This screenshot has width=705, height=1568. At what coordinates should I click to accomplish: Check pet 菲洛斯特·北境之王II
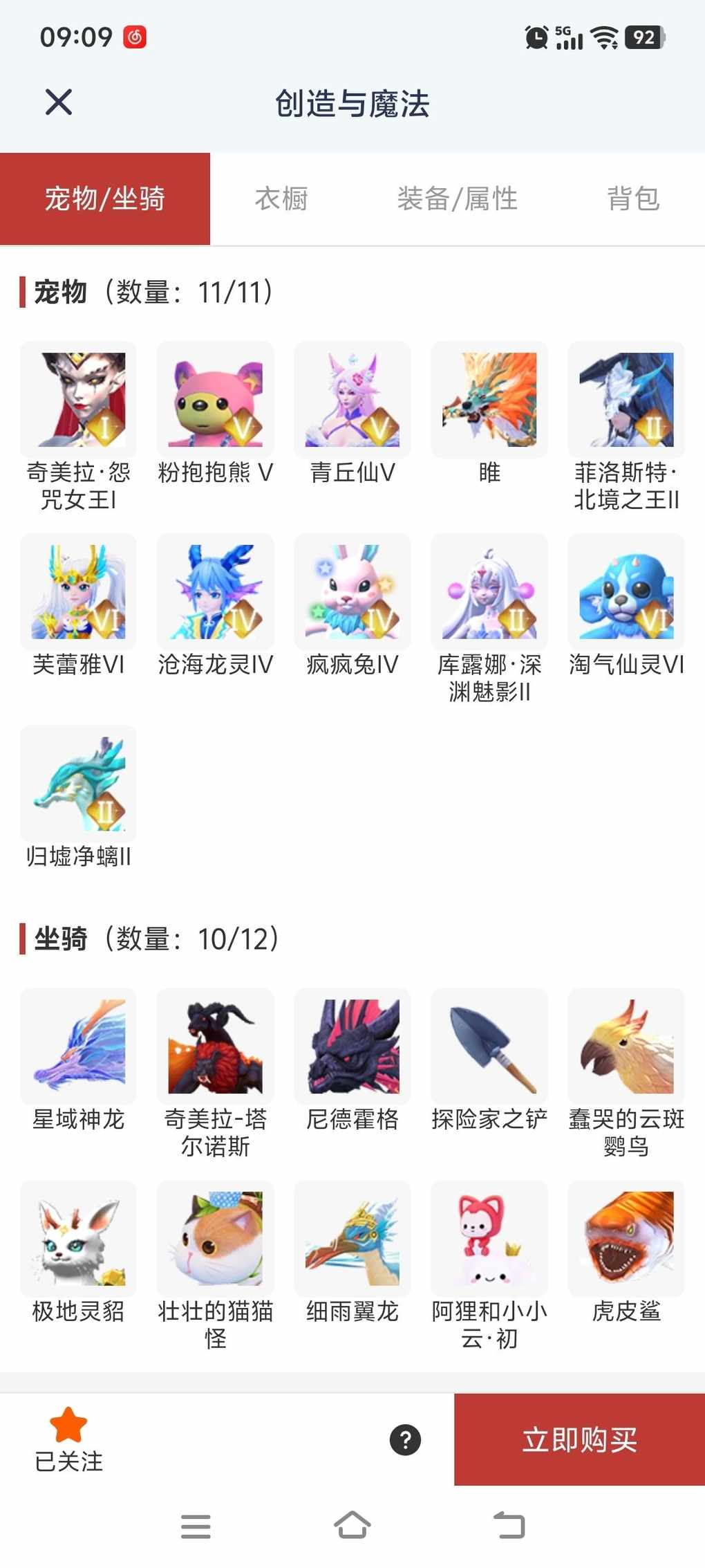click(x=626, y=400)
